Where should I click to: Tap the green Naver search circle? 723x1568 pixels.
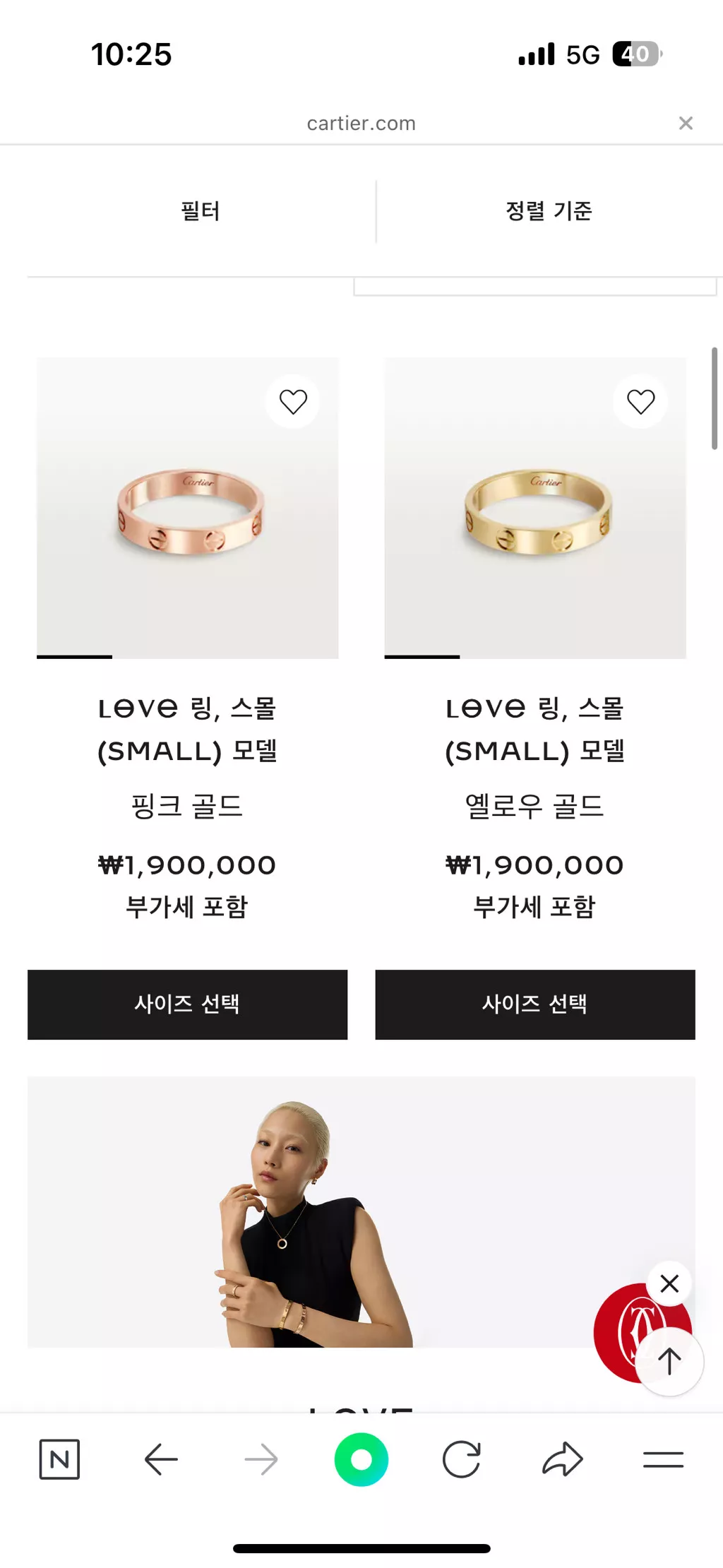pyautogui.click(x=361, y=1459)
